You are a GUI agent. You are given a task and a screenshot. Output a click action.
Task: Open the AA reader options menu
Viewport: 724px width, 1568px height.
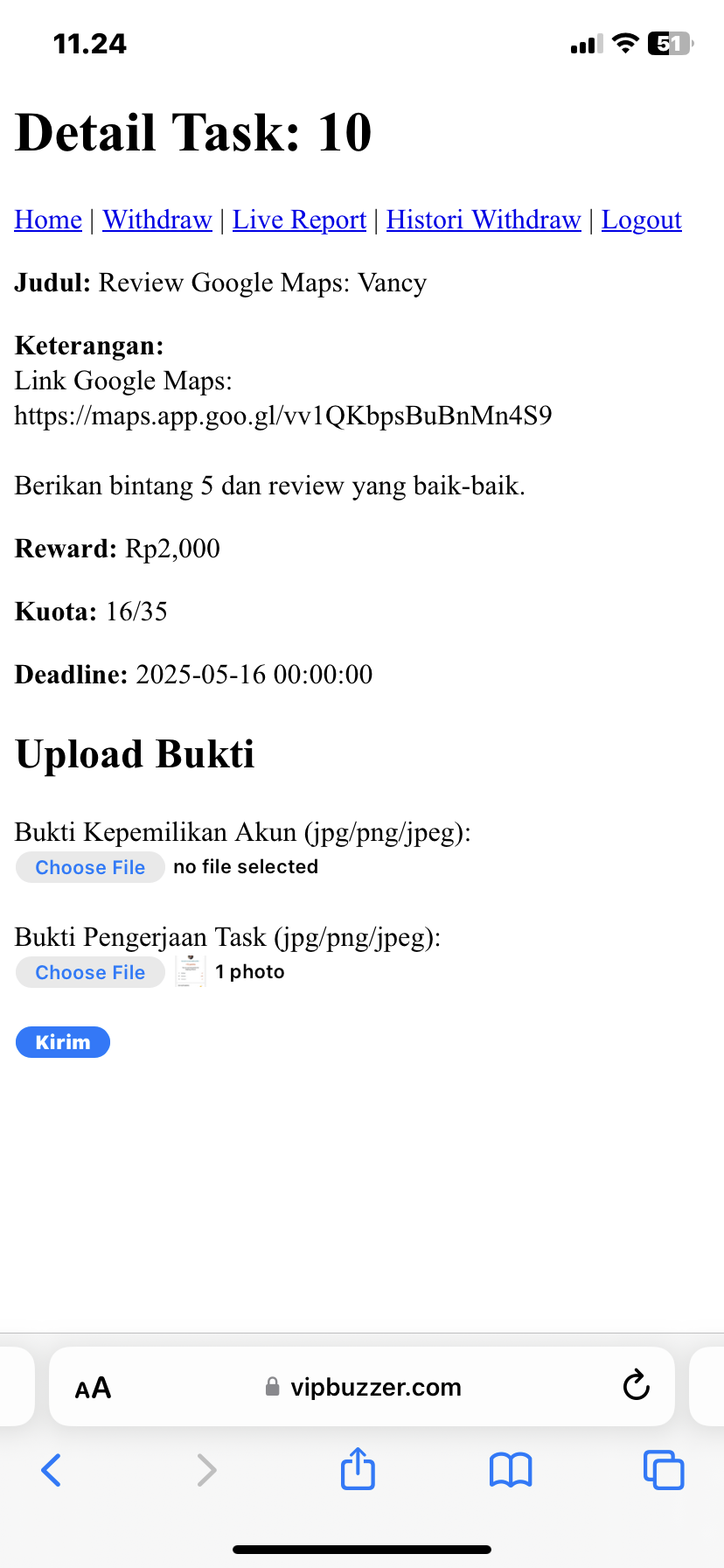click(x=93, y=1388)
